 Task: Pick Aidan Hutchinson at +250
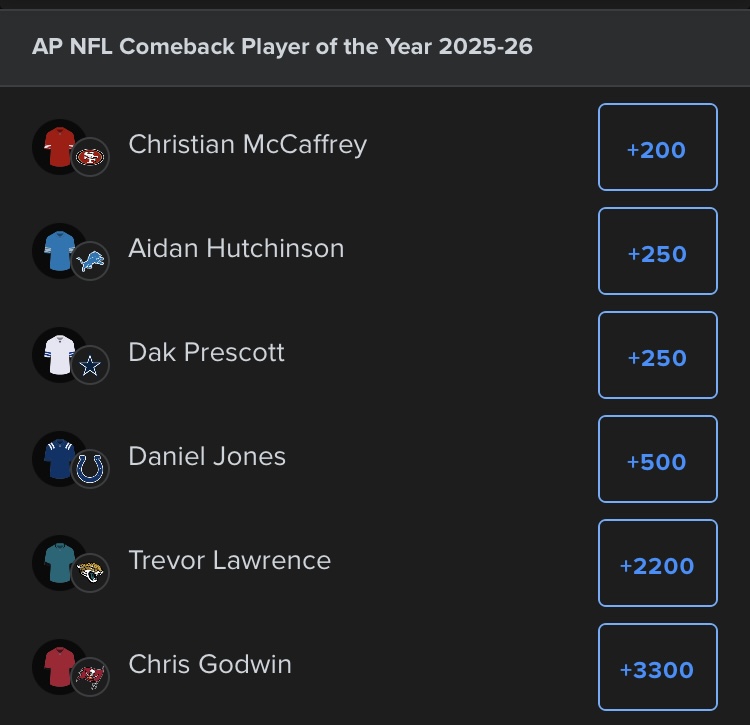tap(657, 252)
